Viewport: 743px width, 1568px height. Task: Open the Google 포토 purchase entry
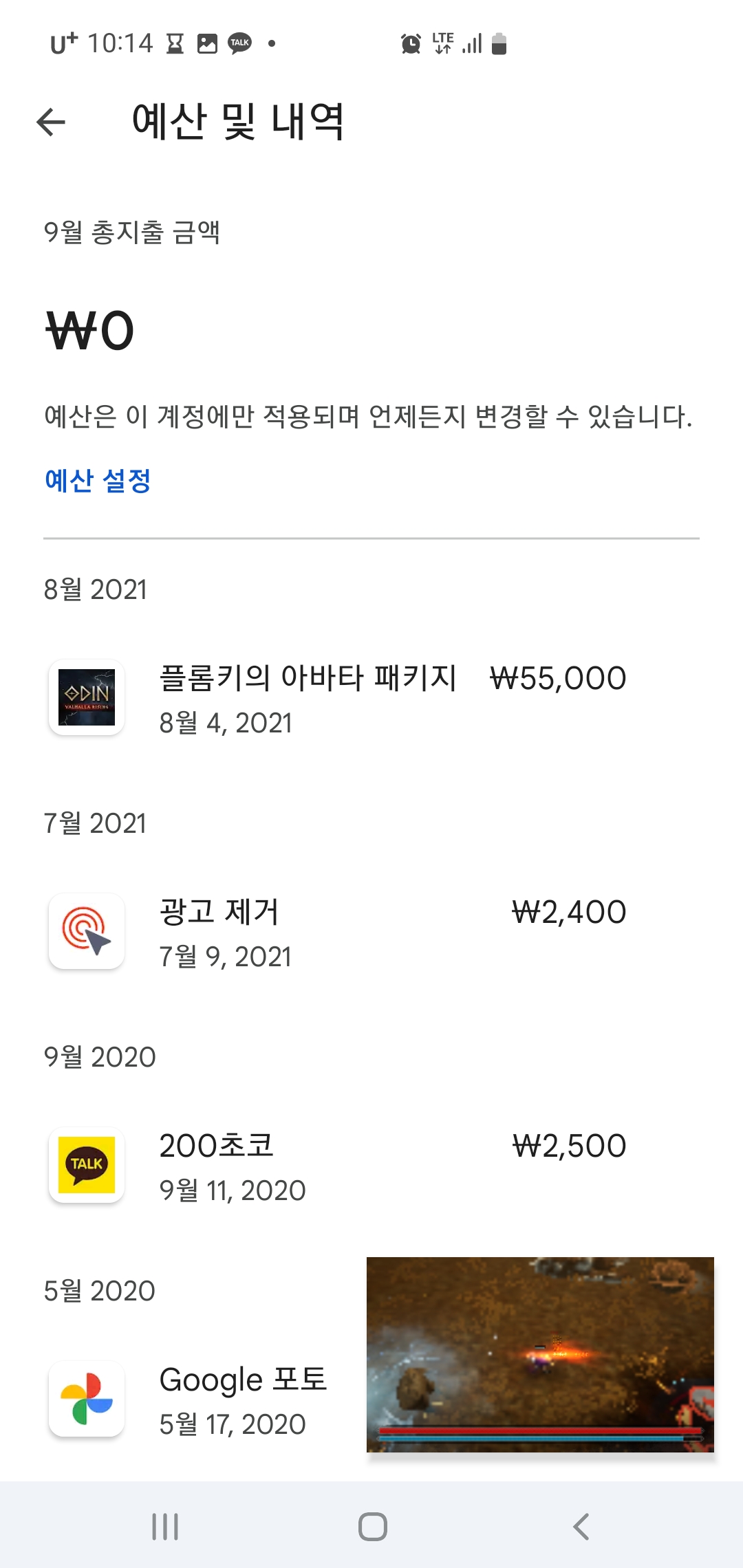tap(206, 1400)
